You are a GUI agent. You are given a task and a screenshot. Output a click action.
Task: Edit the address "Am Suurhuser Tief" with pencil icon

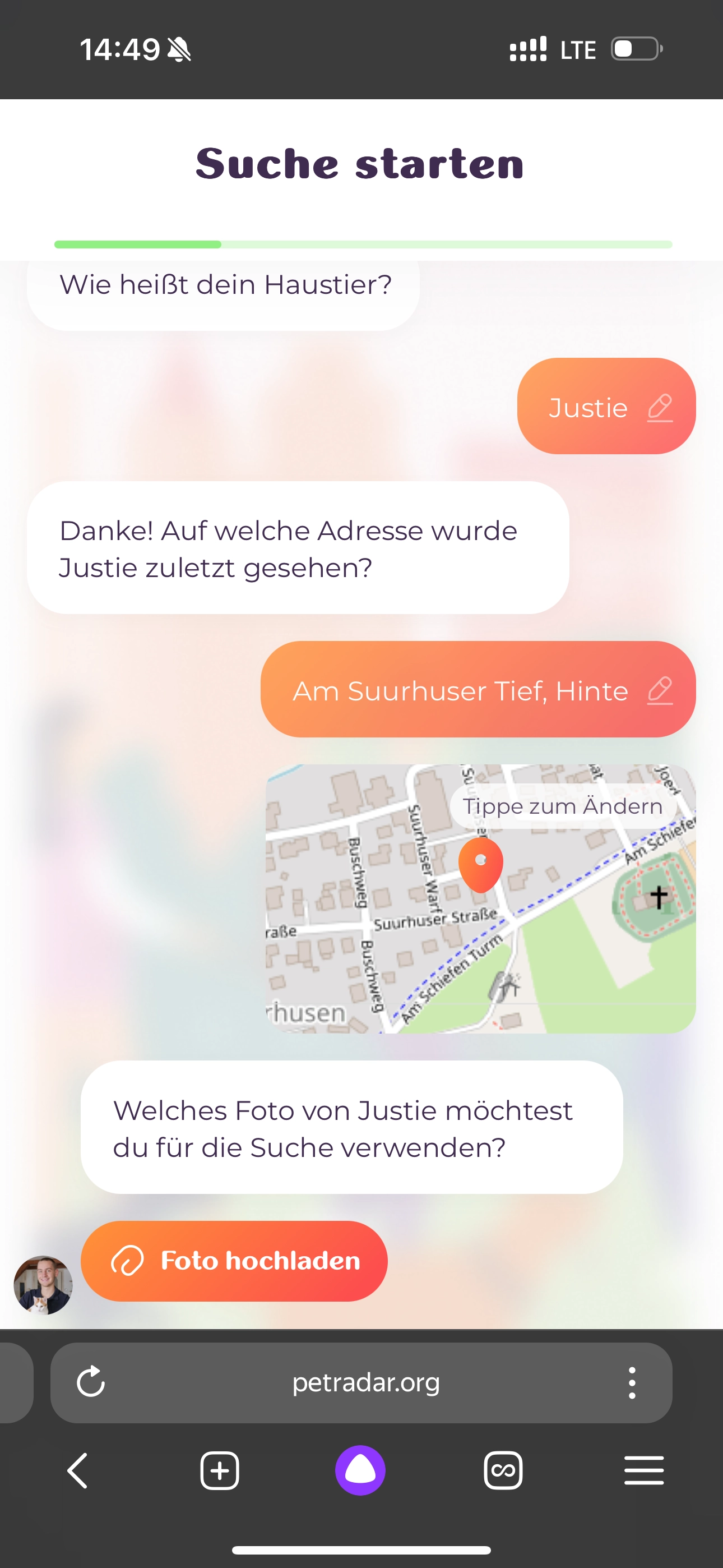coord(660,690)
